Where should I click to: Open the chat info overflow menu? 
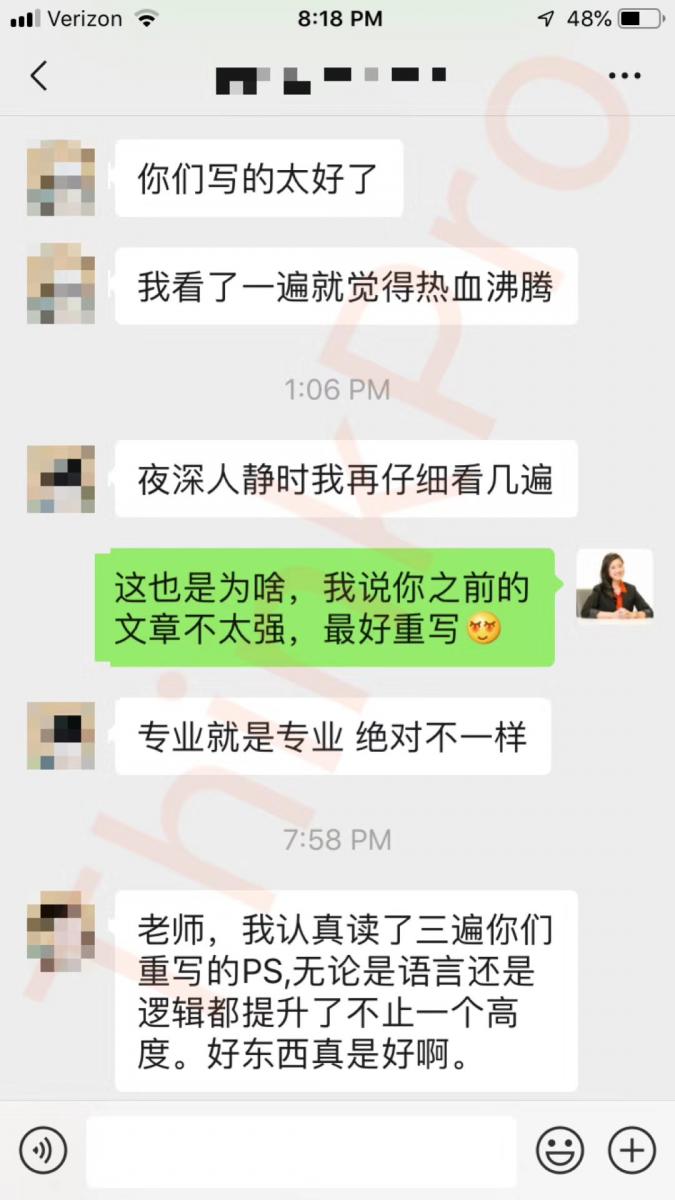[625, 76]
